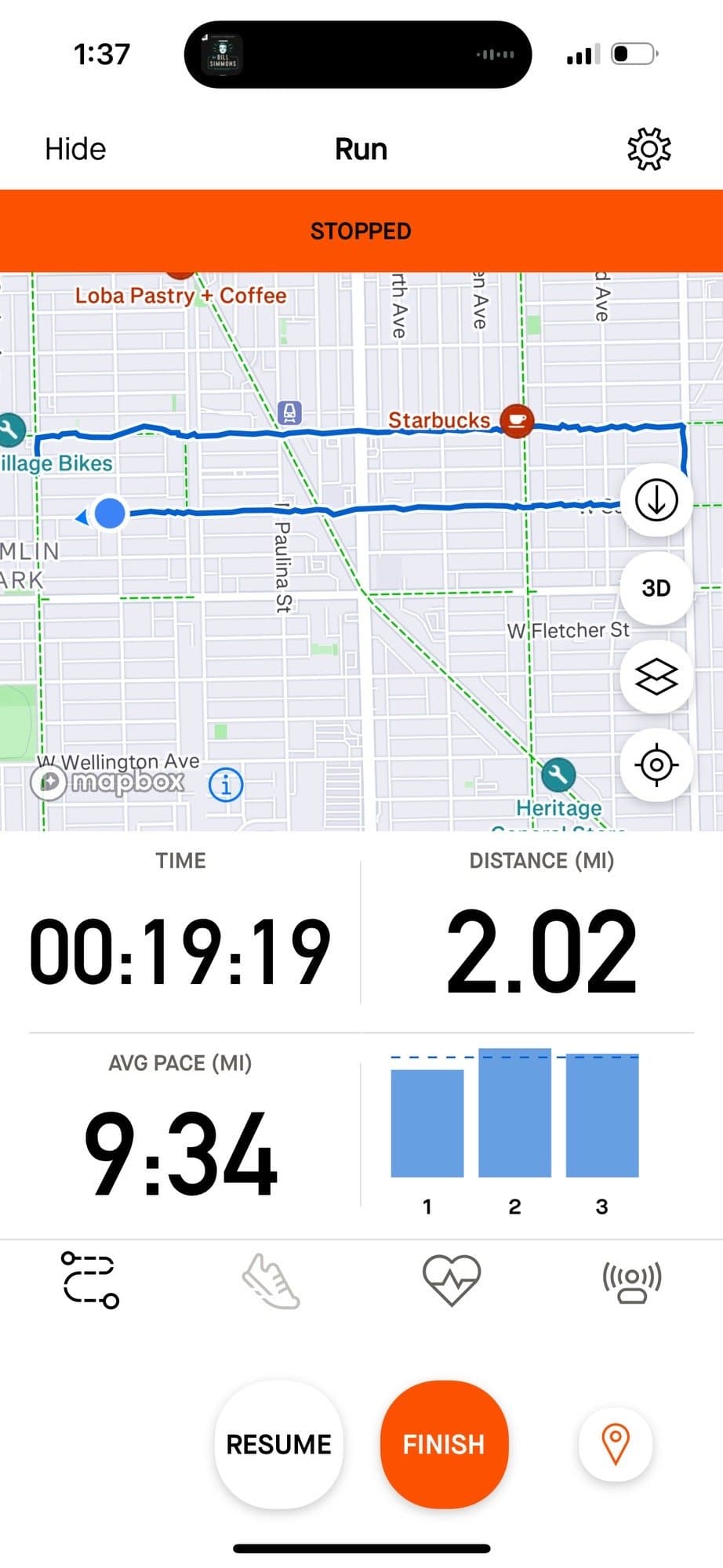The image size is (723, 1568).
Task: Open the routes icon
Action: [x=90, y=1279]
